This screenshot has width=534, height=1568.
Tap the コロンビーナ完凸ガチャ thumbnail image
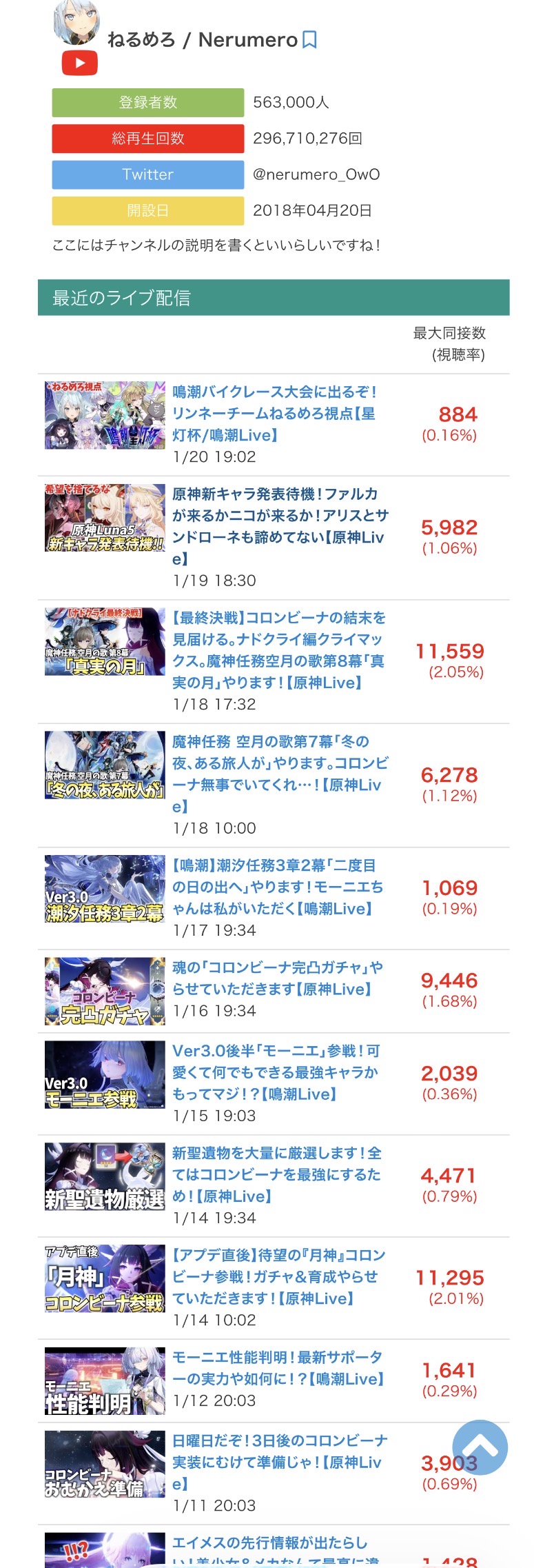pos(105,991)
